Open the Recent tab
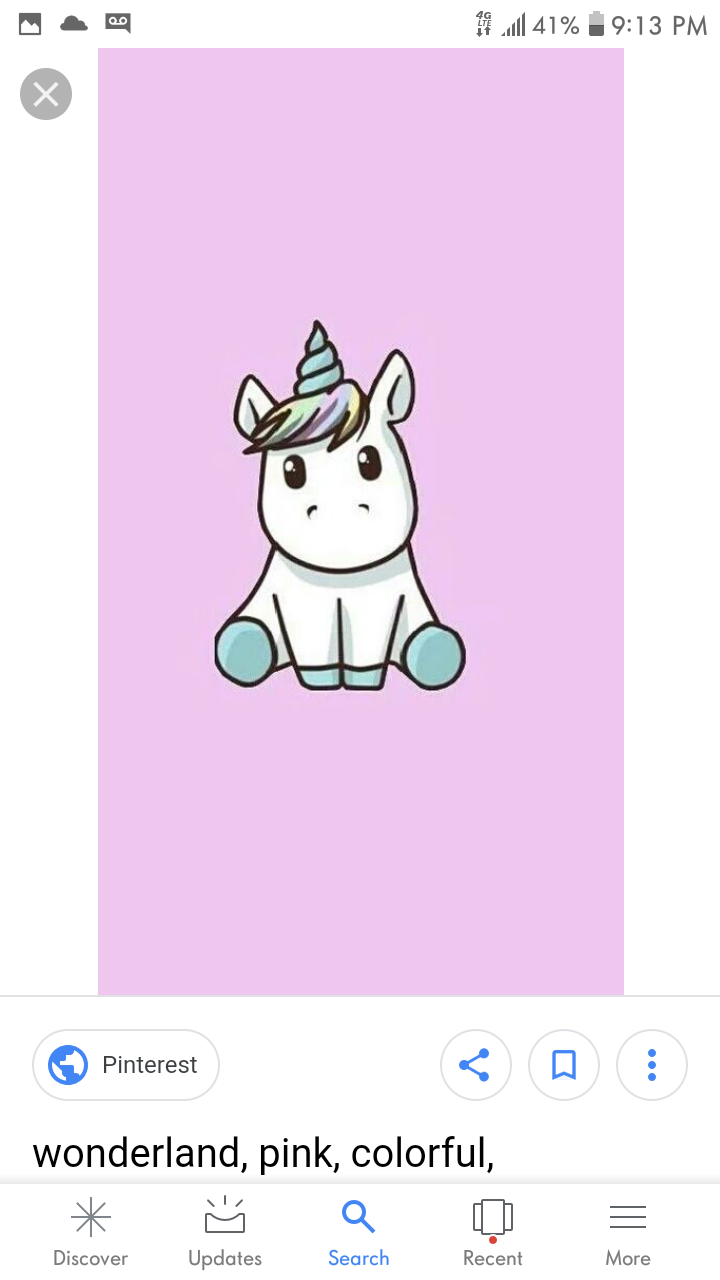This screenshot has width=720, height=1280. 492,1233
